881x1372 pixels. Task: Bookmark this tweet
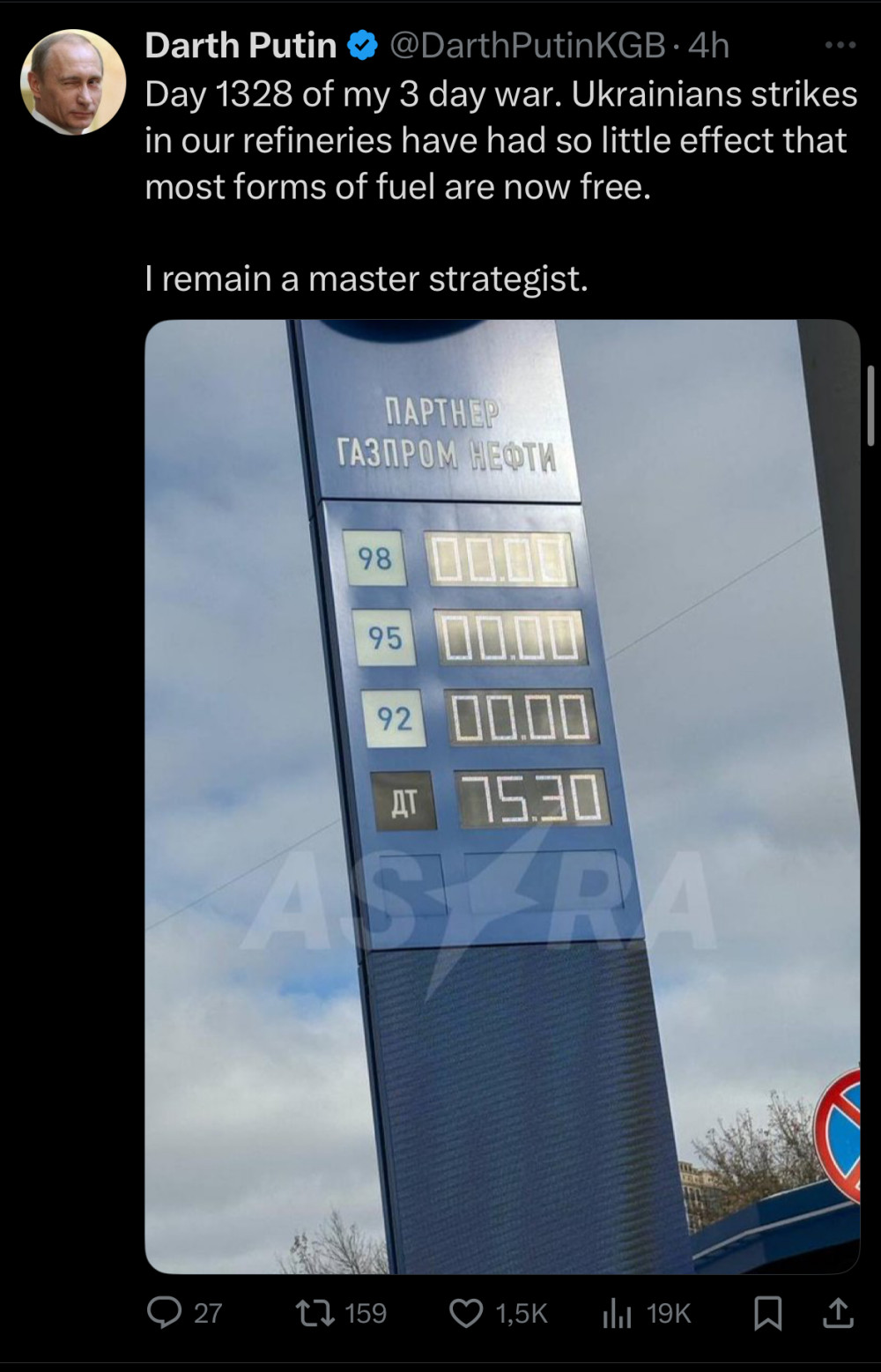click(x=767, y=1314)
